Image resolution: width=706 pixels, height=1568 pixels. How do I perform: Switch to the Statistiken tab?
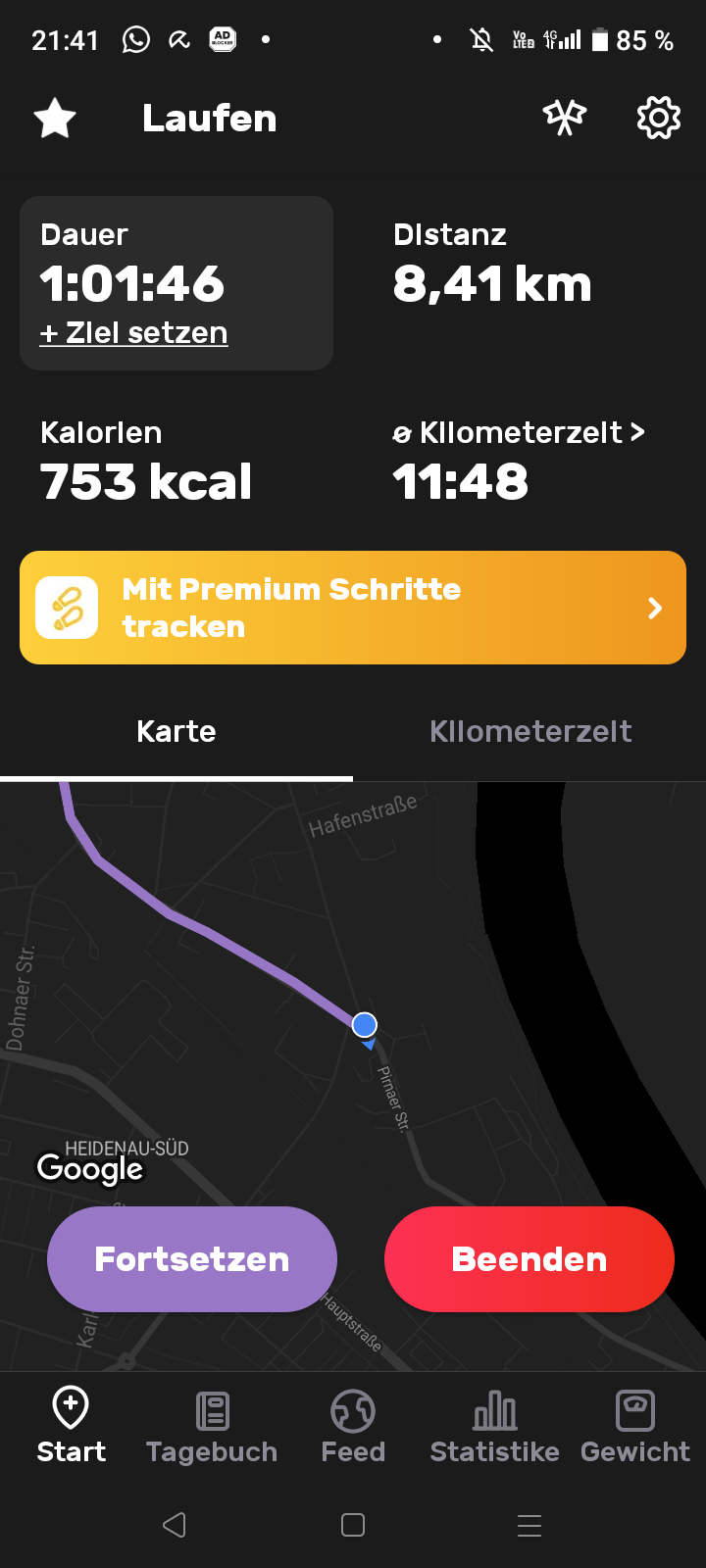tap(494, 1426)
